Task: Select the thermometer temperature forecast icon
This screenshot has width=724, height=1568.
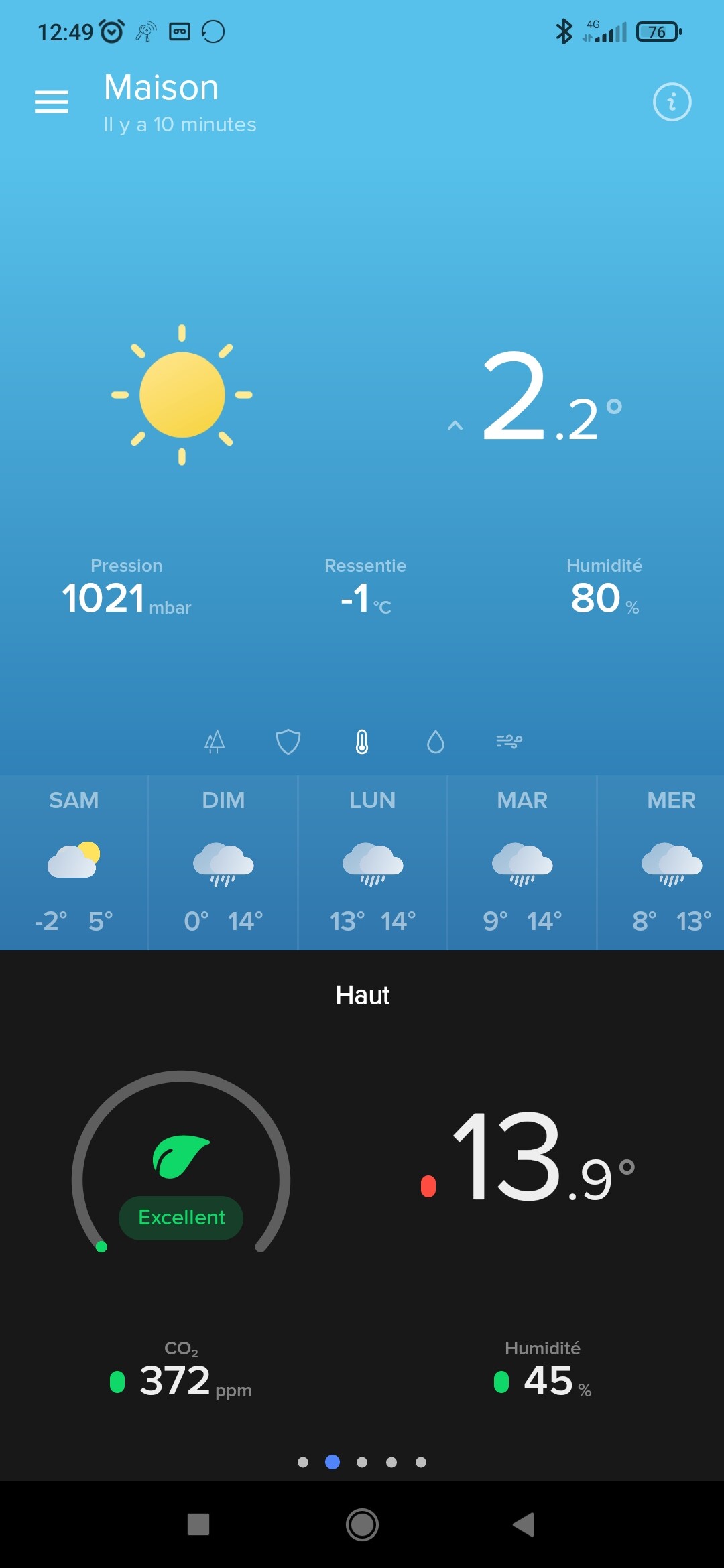Action: [362, 742]
